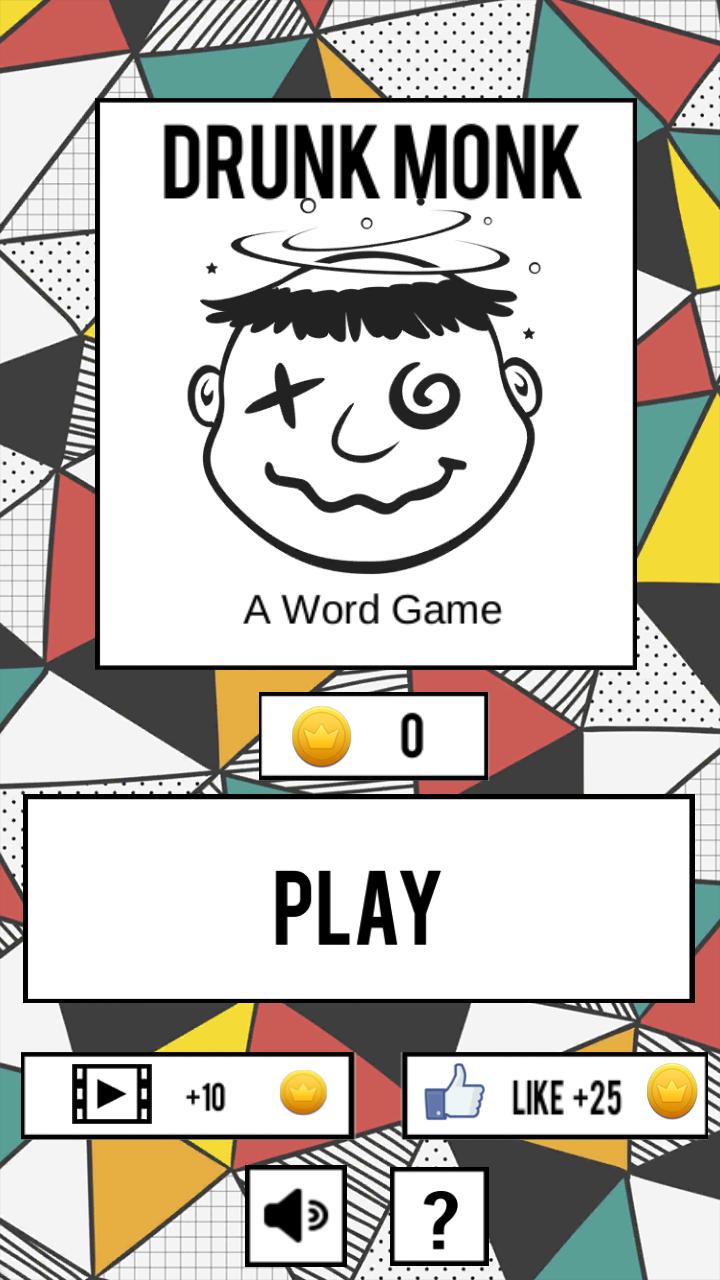Start the game with the PLAY button
This screenshot has width=720, height=1280.
point(358,899)
